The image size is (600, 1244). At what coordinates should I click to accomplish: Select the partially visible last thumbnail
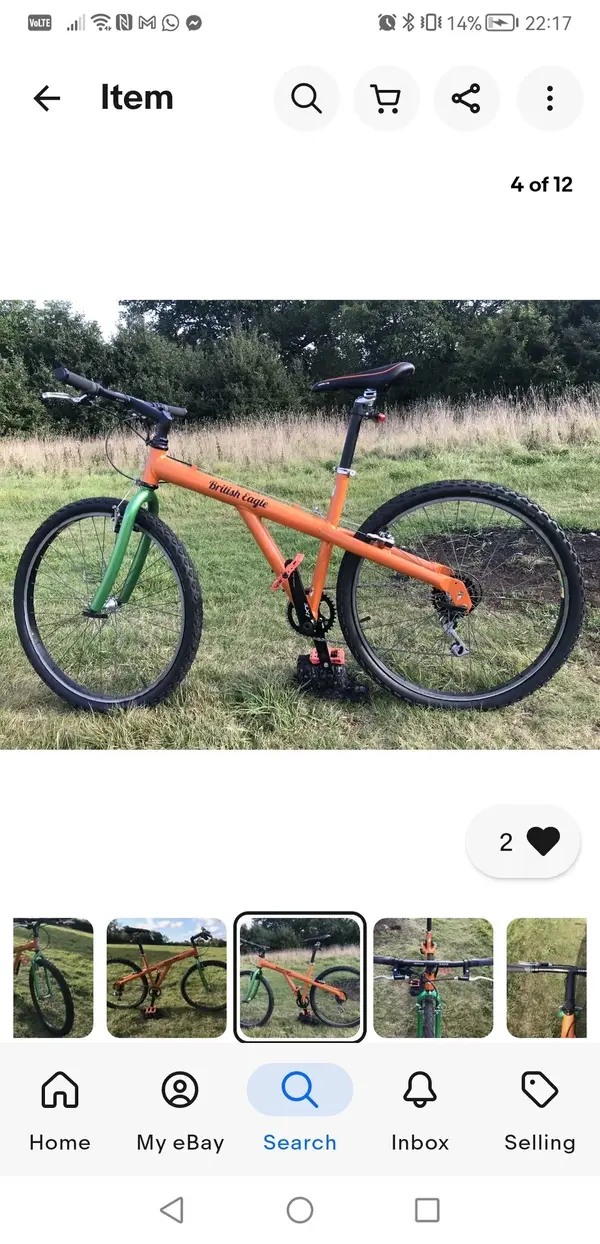pyautogui.click(x=546, y=977)
